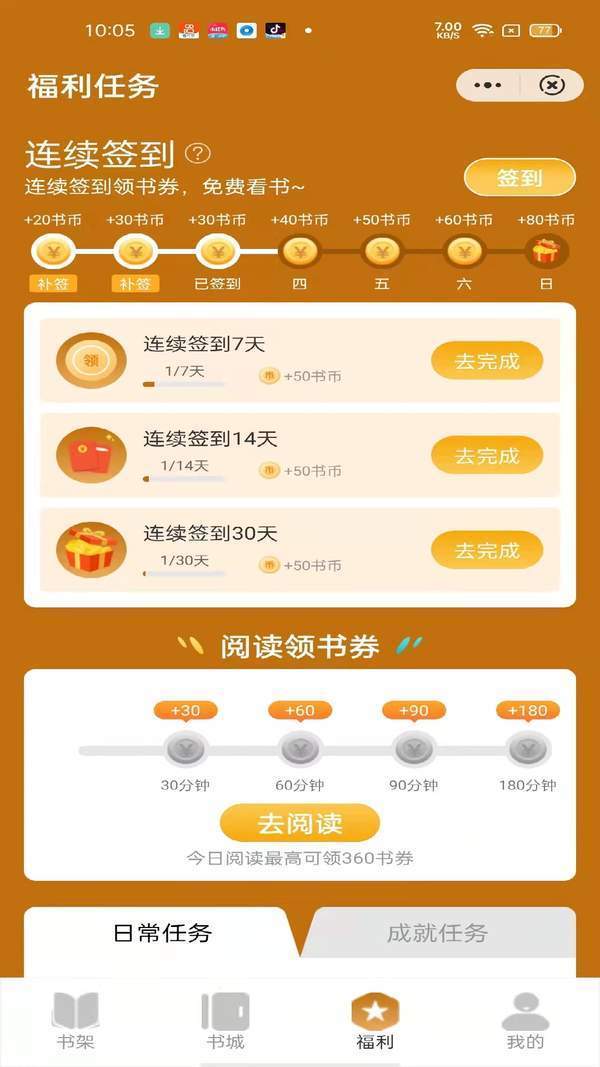Screen dimensions: 600x1067
Task: Tap 补签 under the +30书币 coin
Action: point(135,283)
